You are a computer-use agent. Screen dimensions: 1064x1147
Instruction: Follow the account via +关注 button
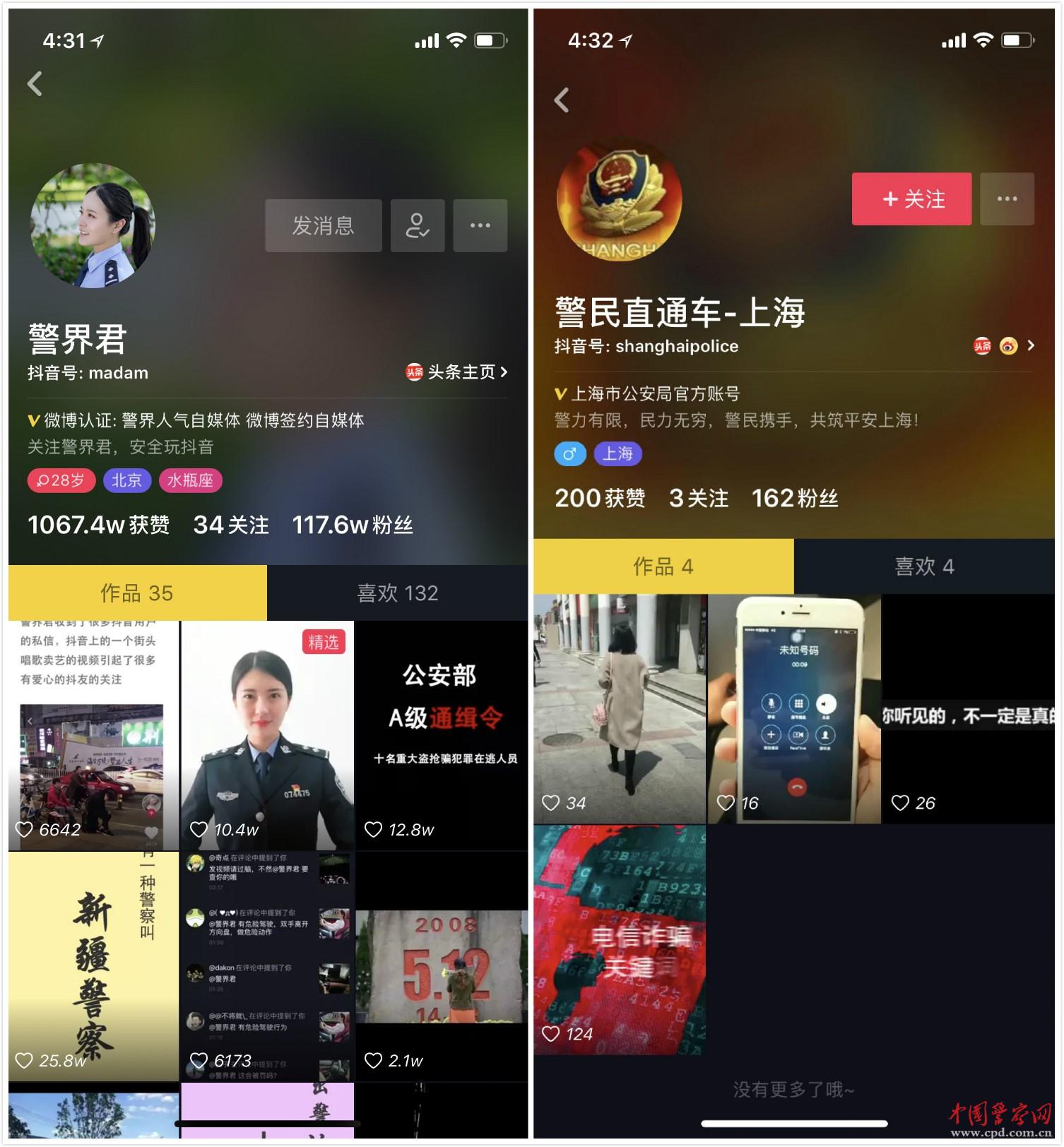pyautogui.click(x=911, y=199)
